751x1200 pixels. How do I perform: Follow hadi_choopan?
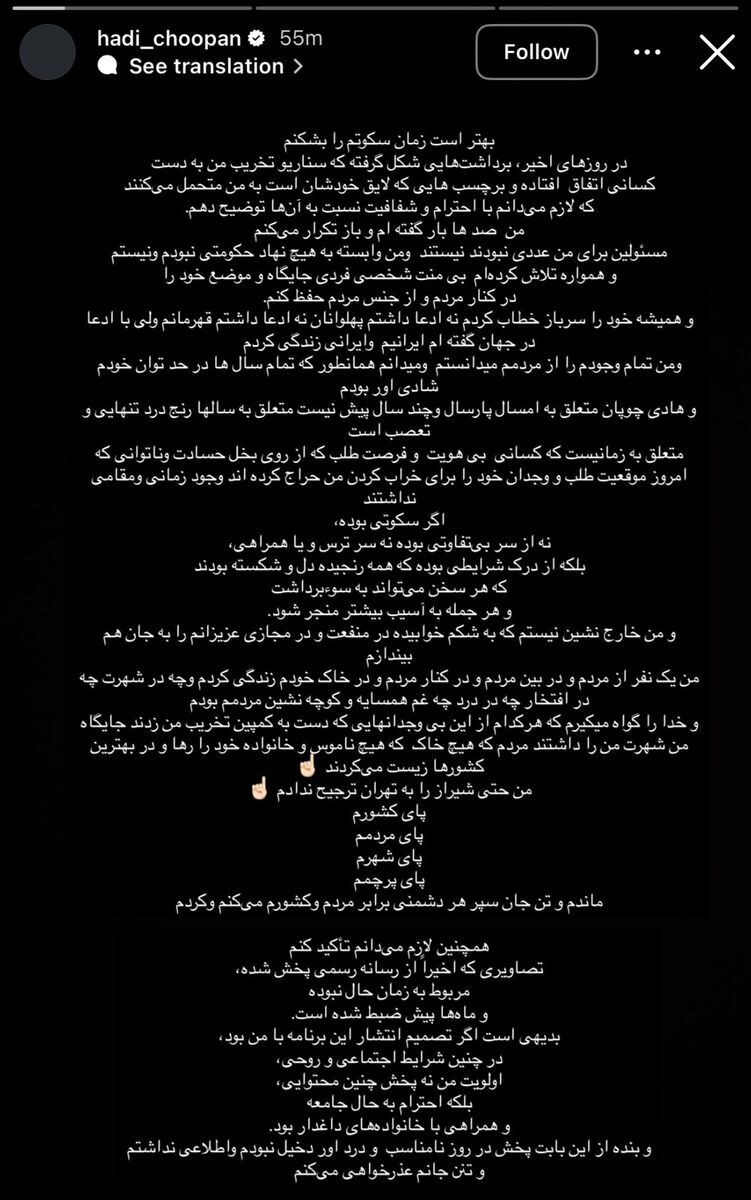coord(536,52)
